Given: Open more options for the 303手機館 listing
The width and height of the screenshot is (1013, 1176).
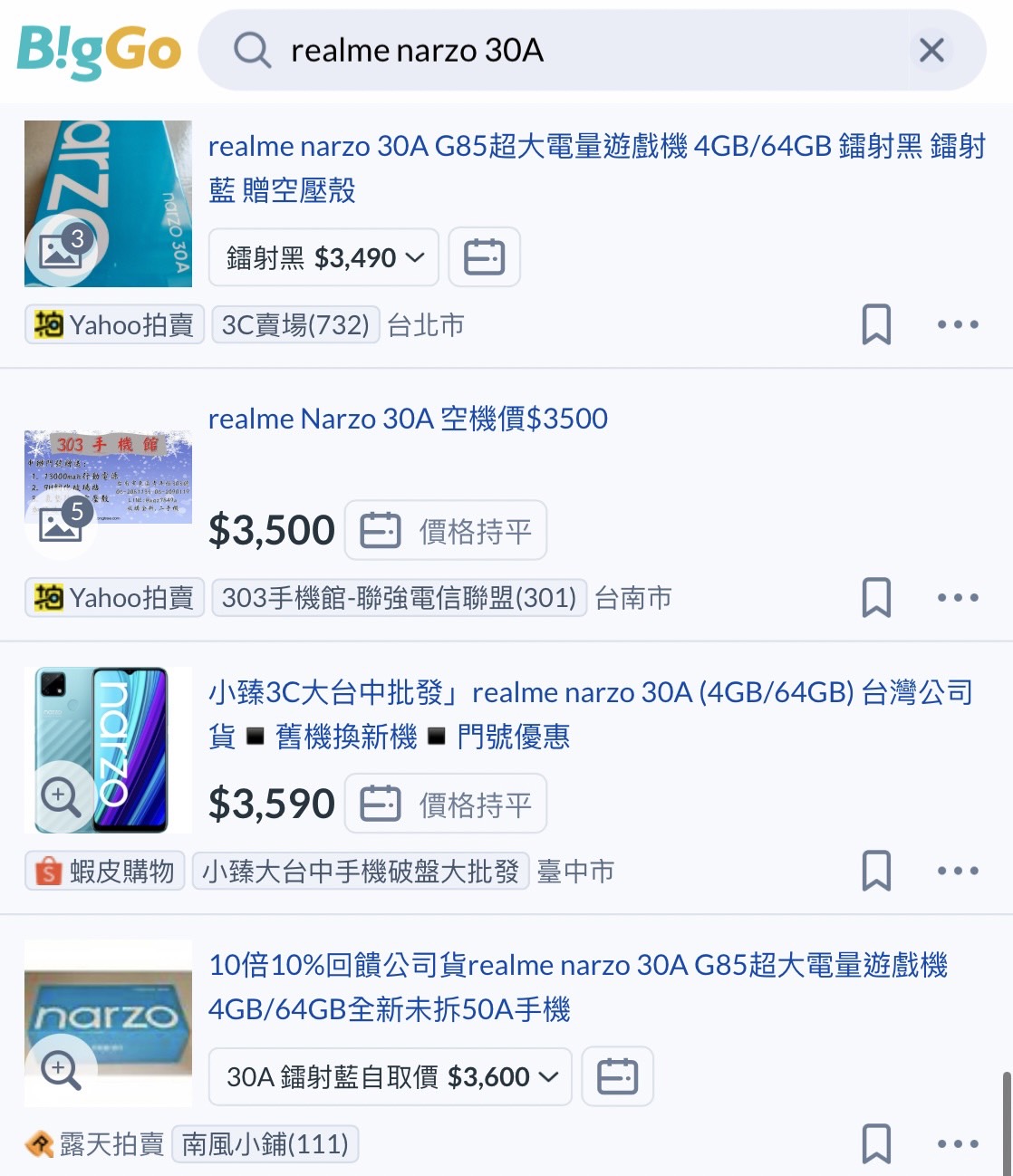Looking at the screenshot, I should pos(958,598).
